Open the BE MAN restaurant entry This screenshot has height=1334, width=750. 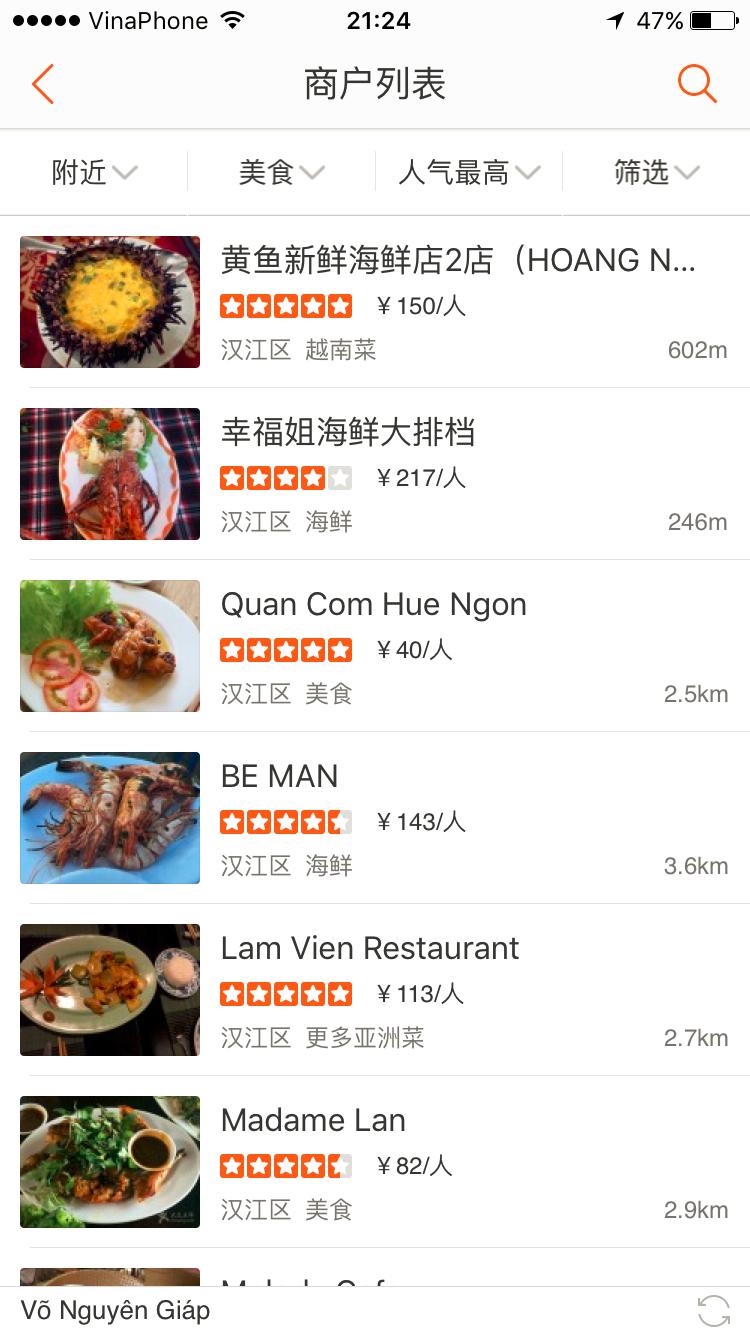[x=375, y=817]
